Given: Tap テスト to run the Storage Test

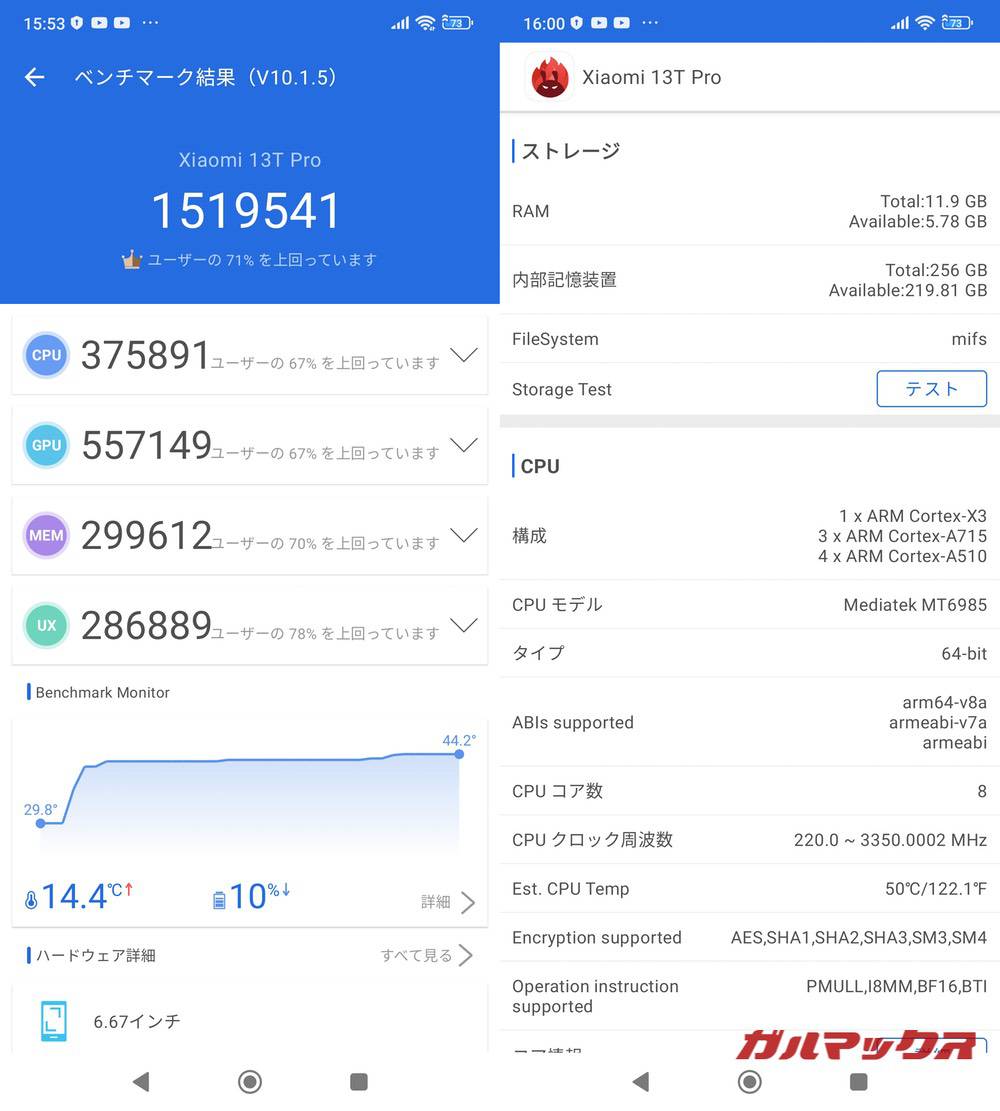Looking at the screenshot, I should coord(931,389).
